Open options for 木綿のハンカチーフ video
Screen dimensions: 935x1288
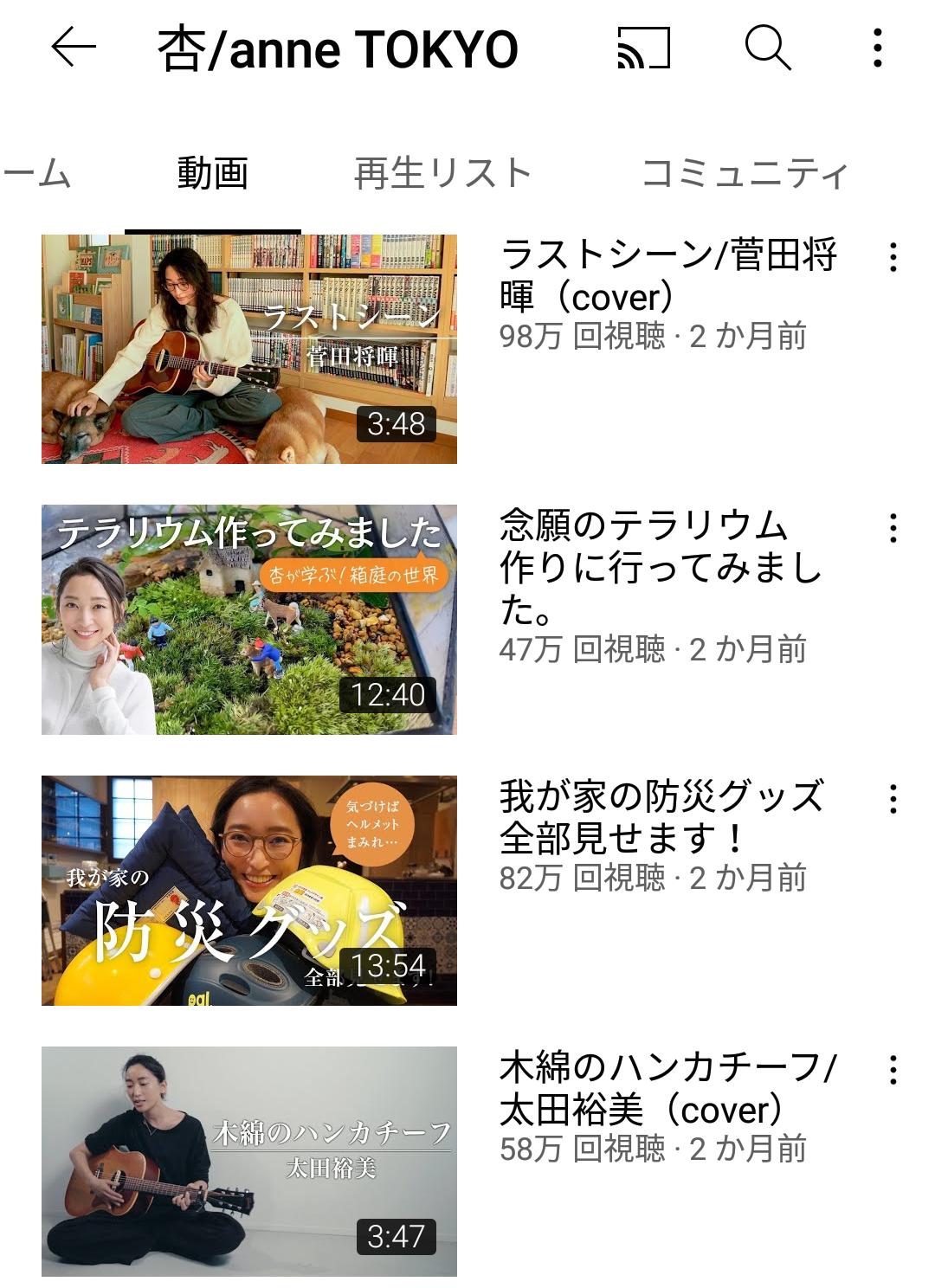pos(893,1070)
